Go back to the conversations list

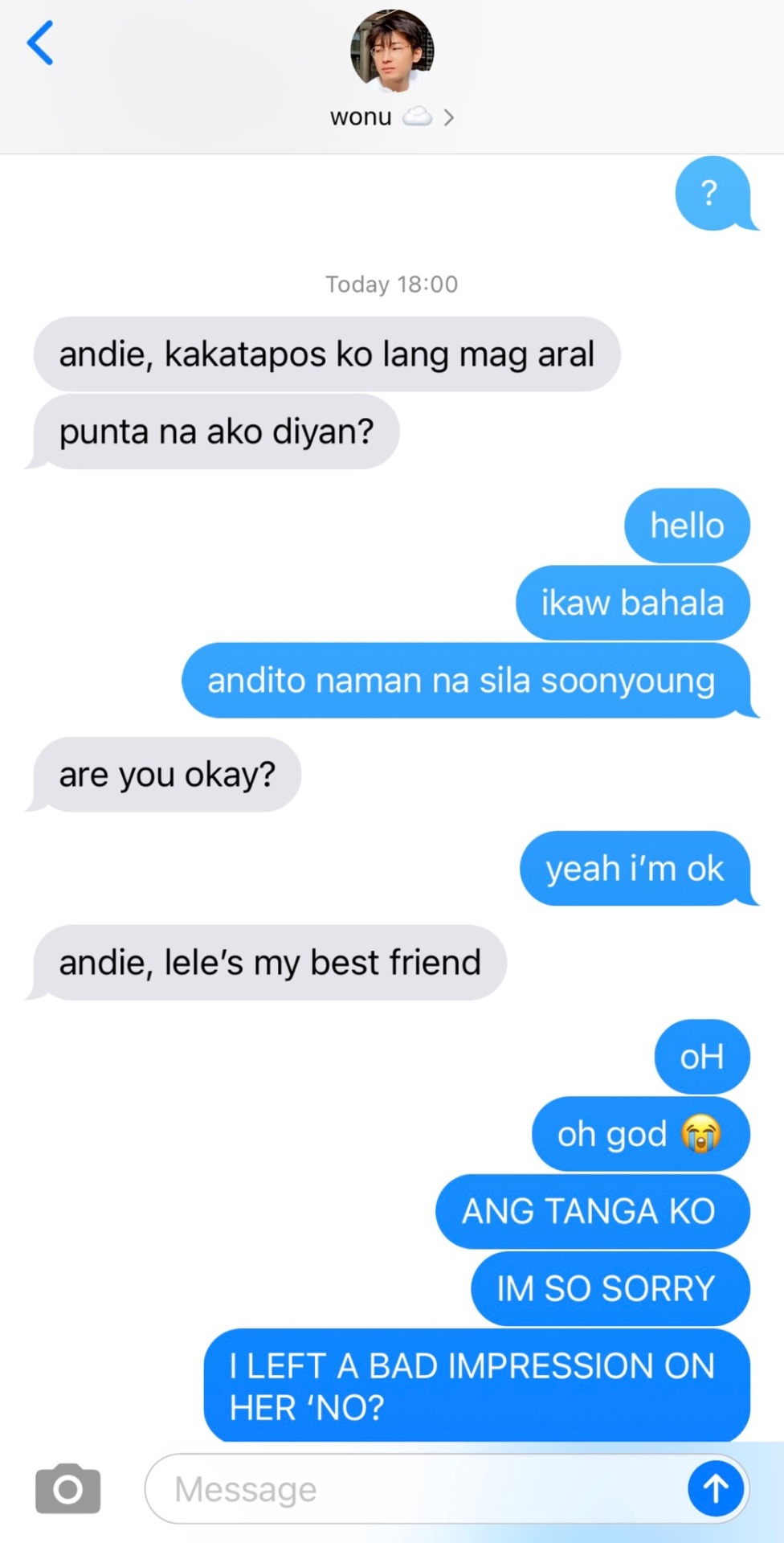(x=40, y=43)
